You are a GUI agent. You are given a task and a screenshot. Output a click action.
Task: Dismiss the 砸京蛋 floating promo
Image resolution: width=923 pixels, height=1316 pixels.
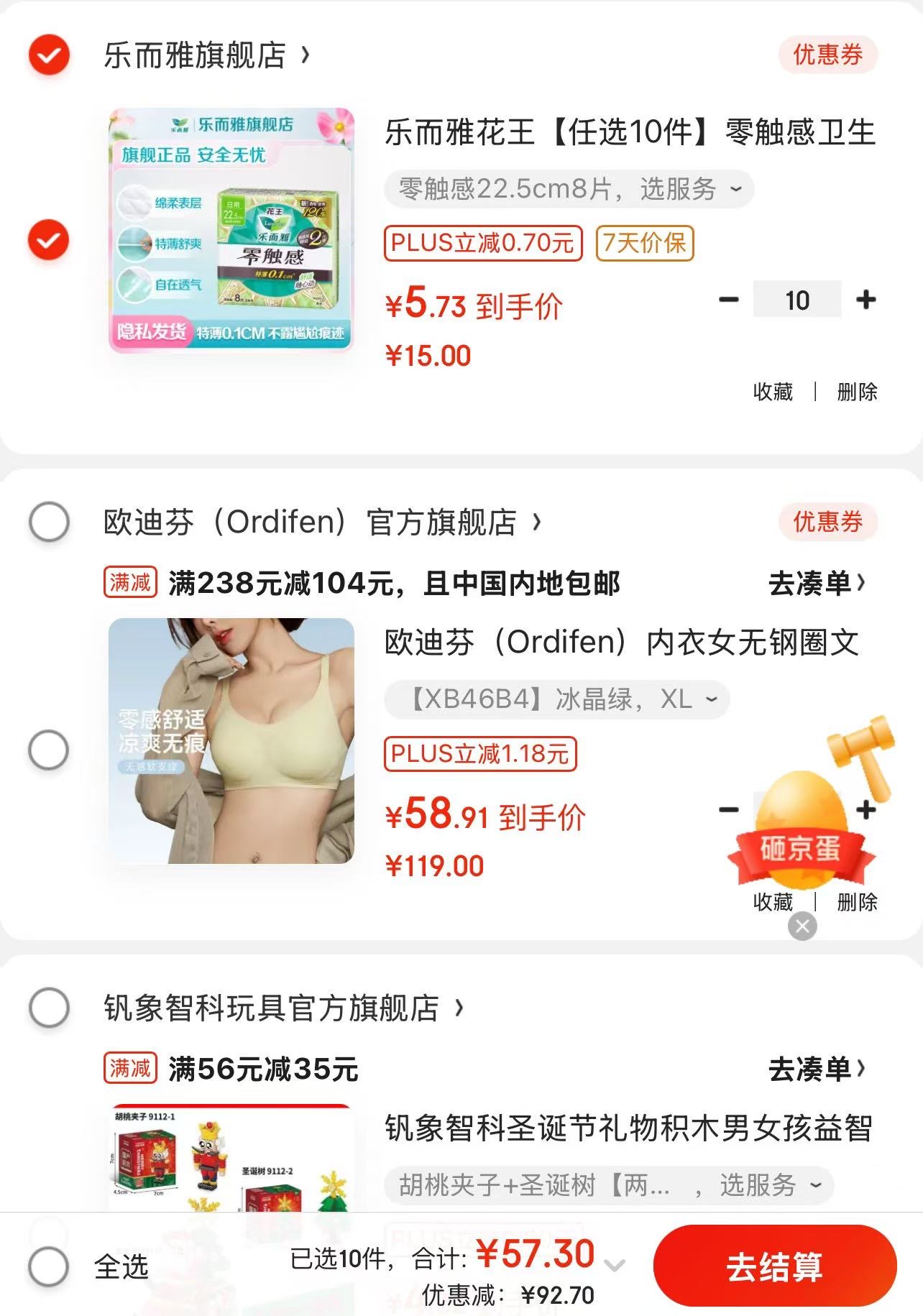click(x=802, y=926)
